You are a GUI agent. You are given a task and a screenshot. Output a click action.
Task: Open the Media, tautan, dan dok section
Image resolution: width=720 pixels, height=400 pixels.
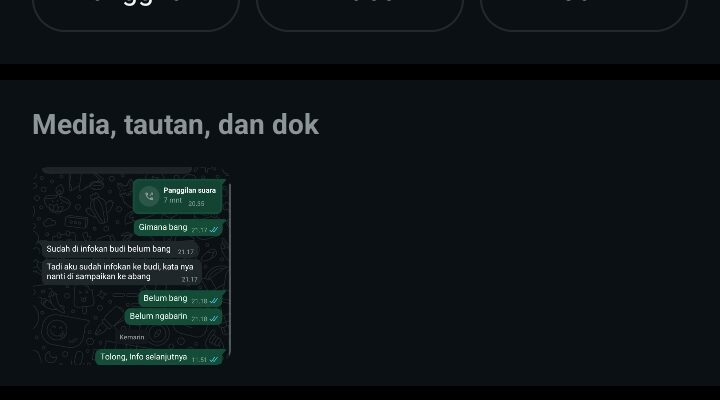(176, 125)
